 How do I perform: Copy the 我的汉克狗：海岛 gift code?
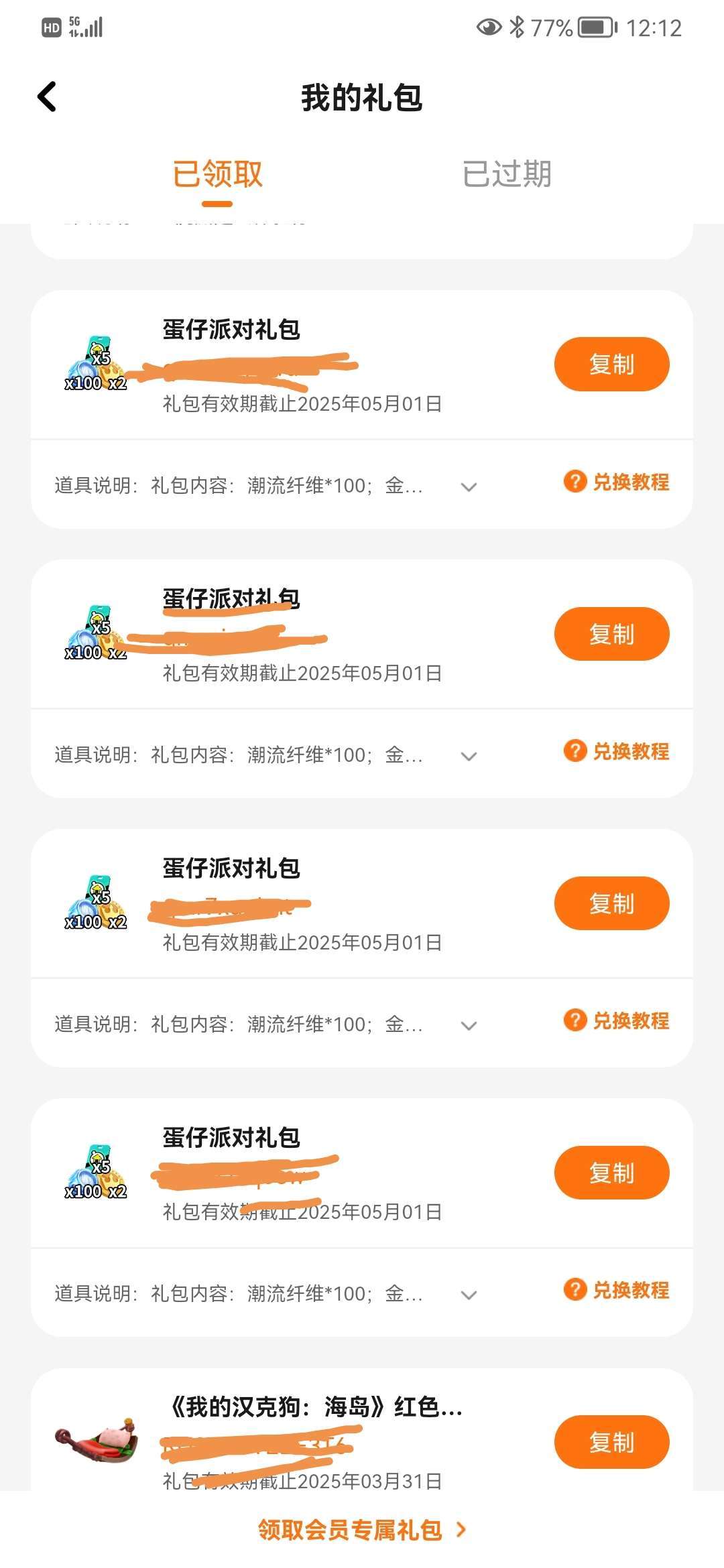point(611,1442)
